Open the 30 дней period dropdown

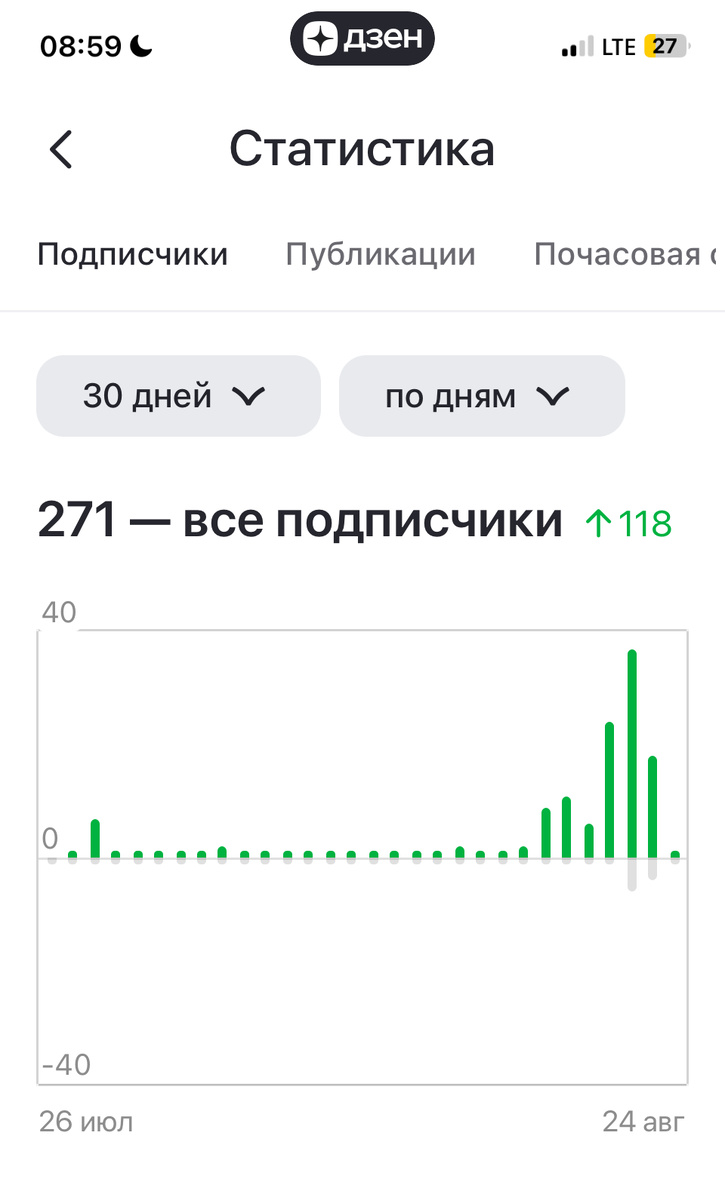click(177, 395)
